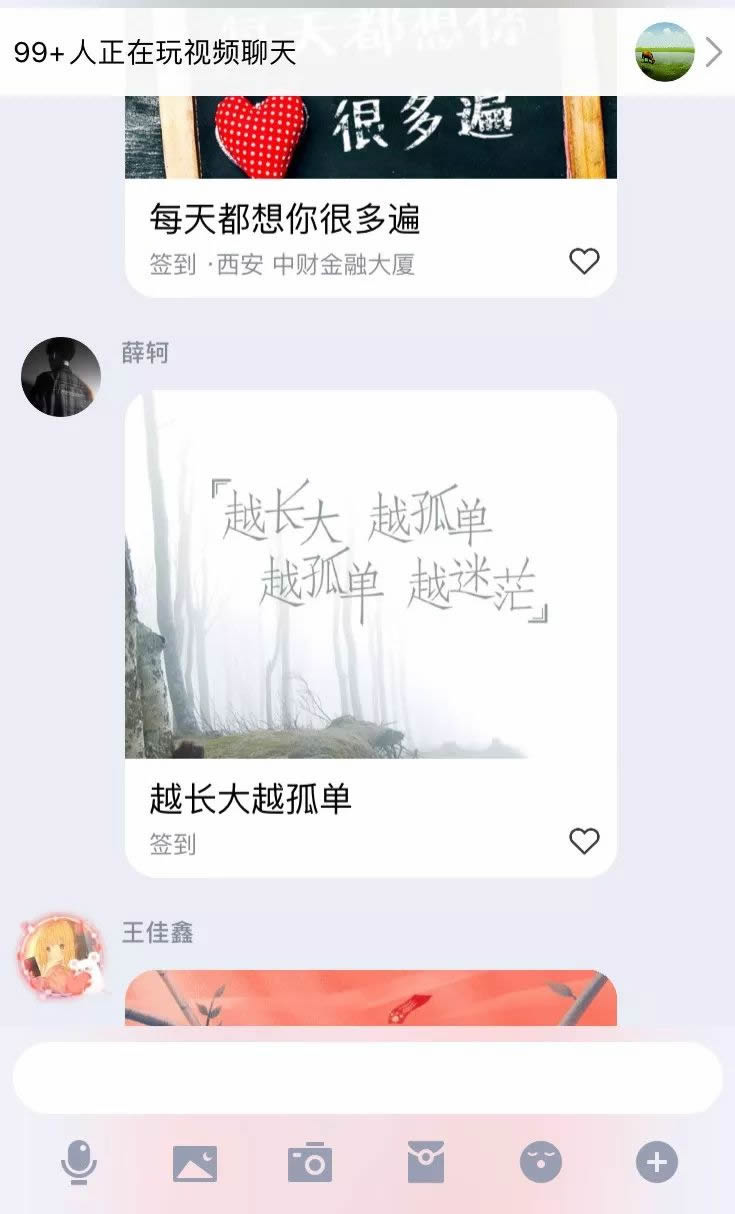The height and width of the screenshot is (1214, 735).
Task: Like the 越长大越孤单 card
Action: [584, 841]
